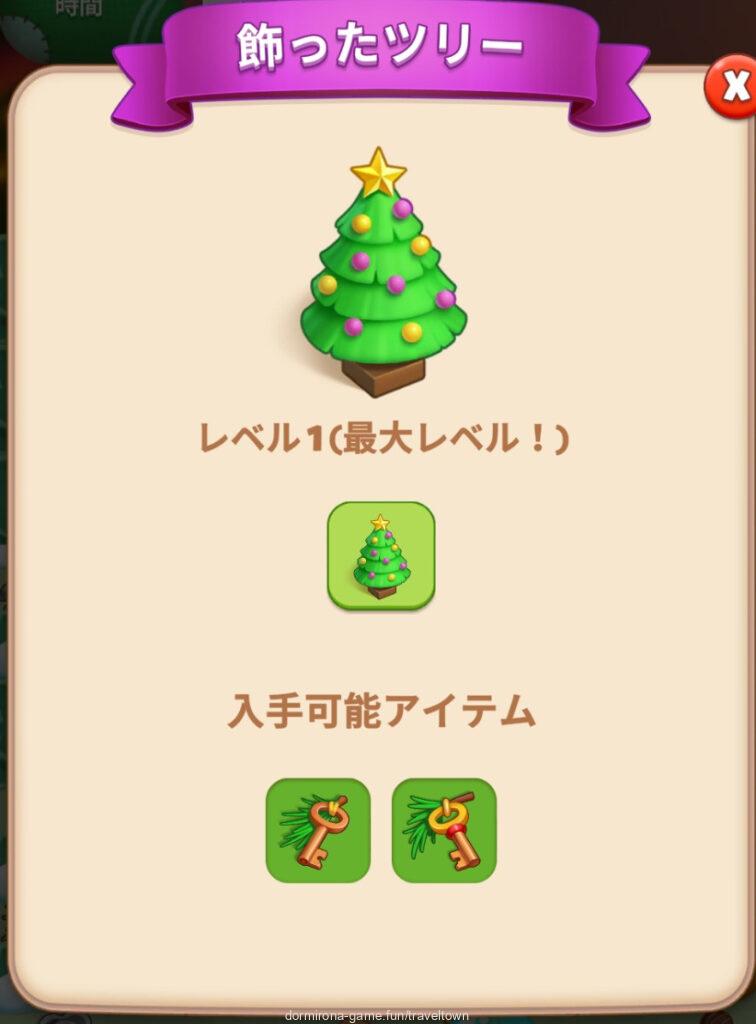
Task: Open the bronze key item tile
Action: 318,830
